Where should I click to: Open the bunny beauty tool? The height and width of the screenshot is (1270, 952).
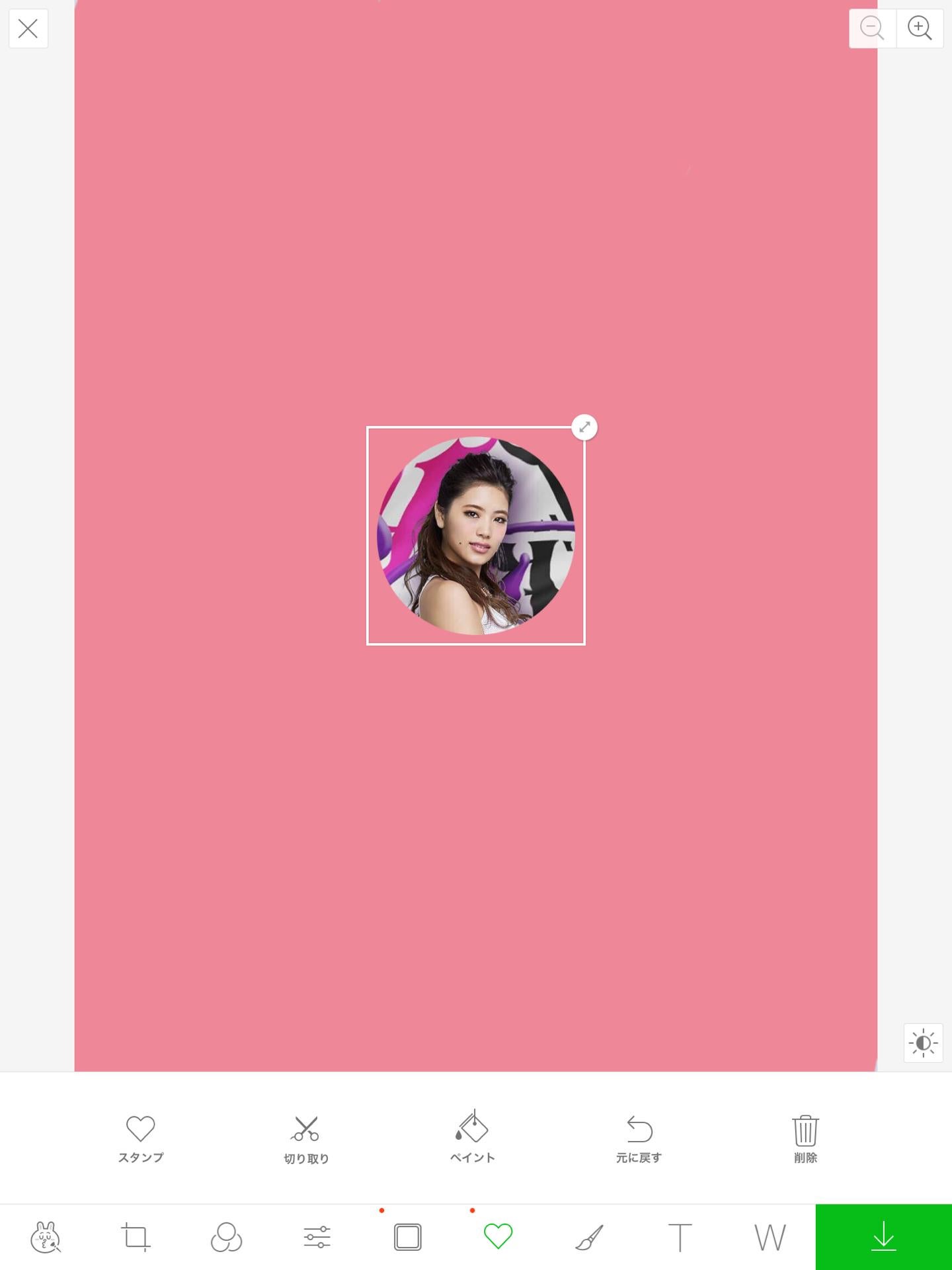[x=46, y=1237]
